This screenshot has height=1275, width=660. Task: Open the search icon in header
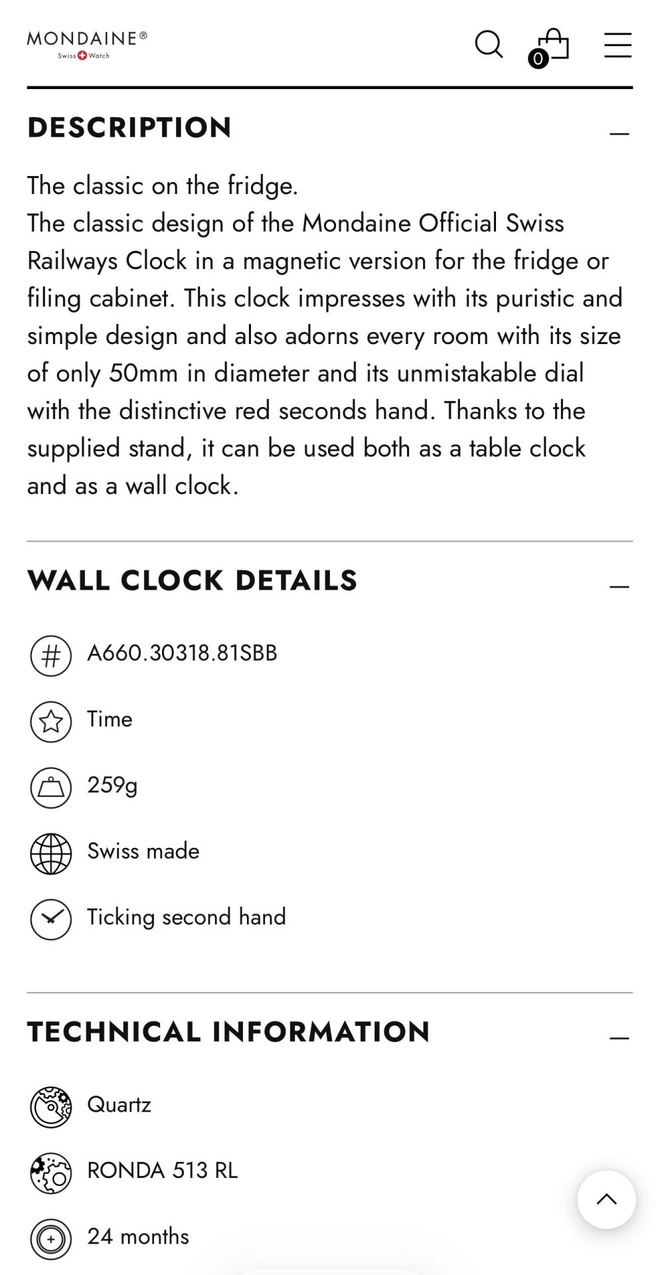pyautogui.click(x=488, y=44)
